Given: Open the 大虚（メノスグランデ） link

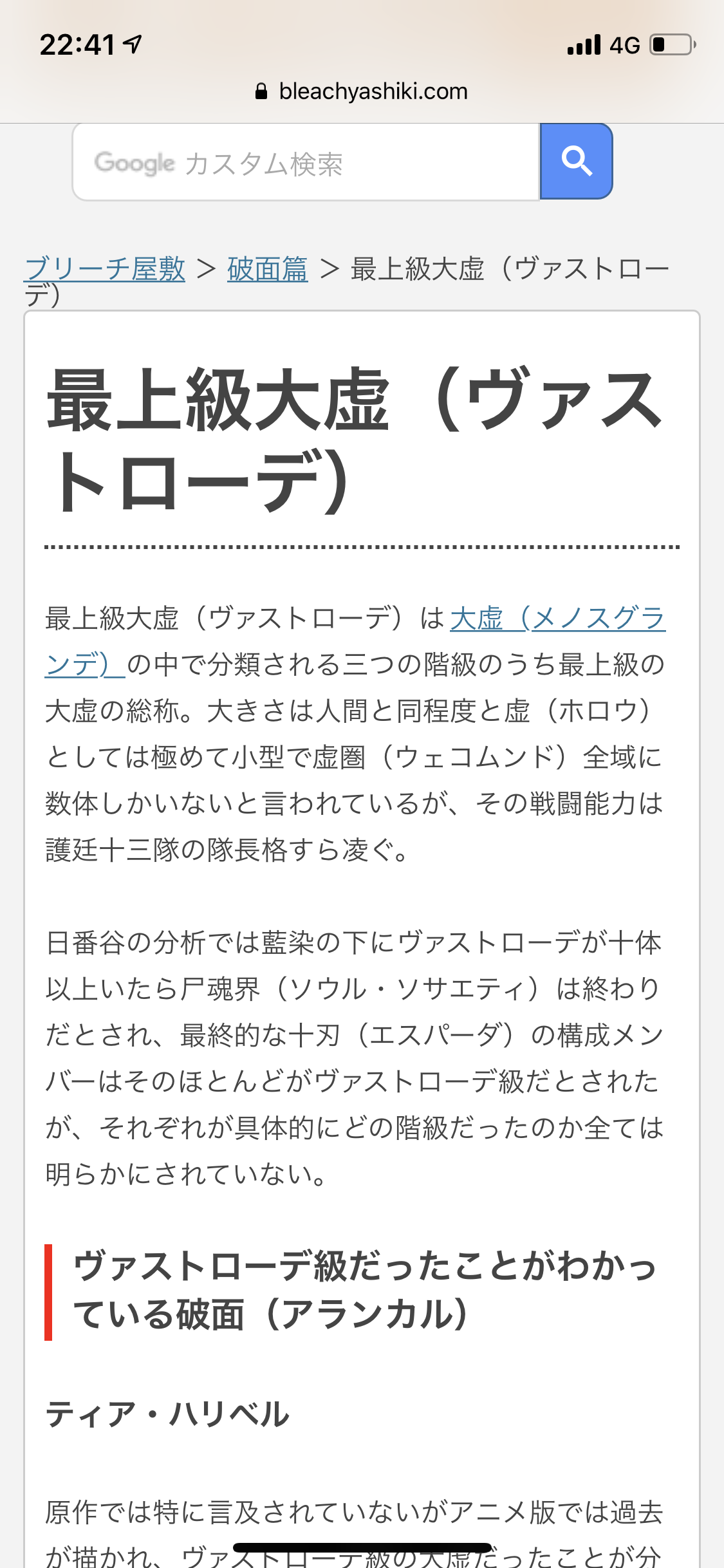Looking at the screenshot, I should (x=557, y=619).
